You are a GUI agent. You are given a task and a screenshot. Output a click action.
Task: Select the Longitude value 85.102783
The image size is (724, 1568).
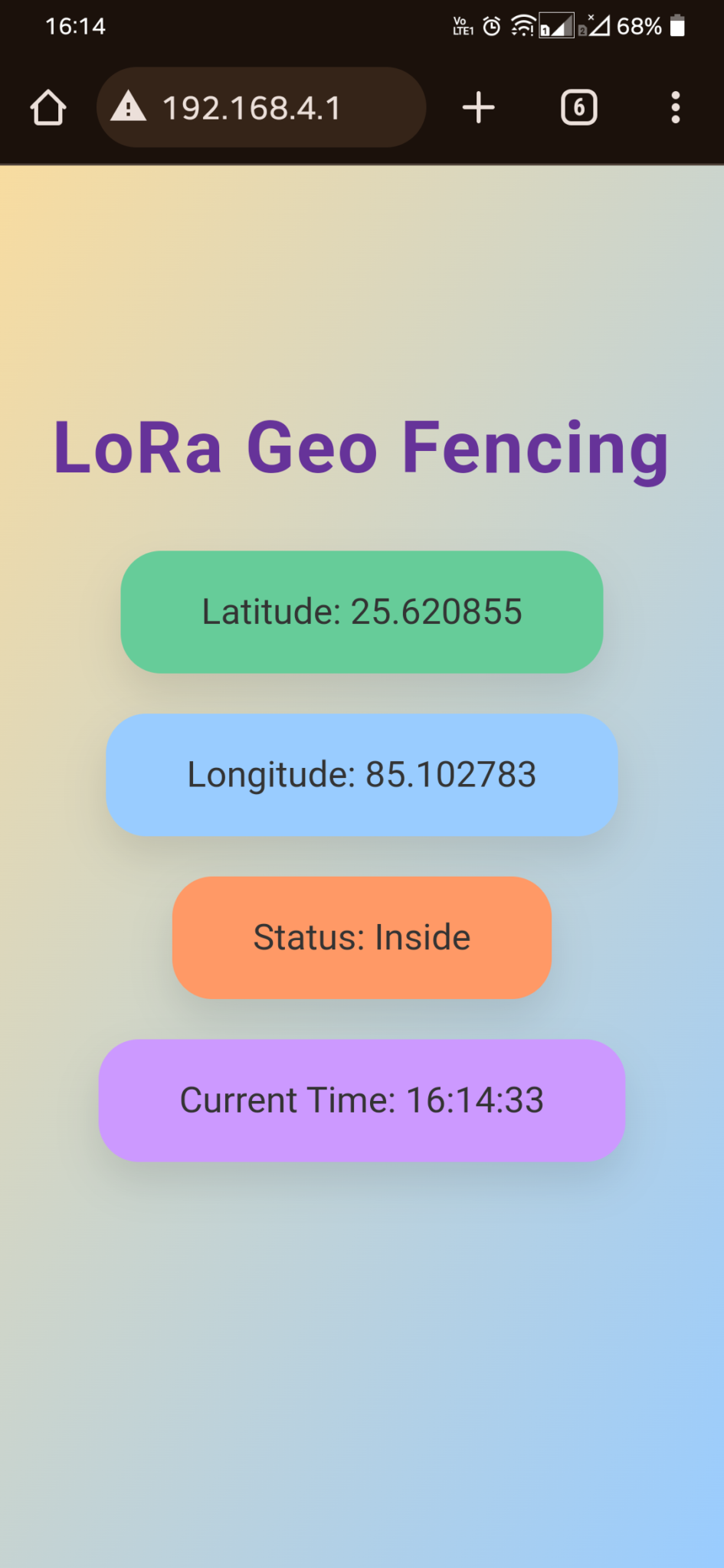(452, 774)
